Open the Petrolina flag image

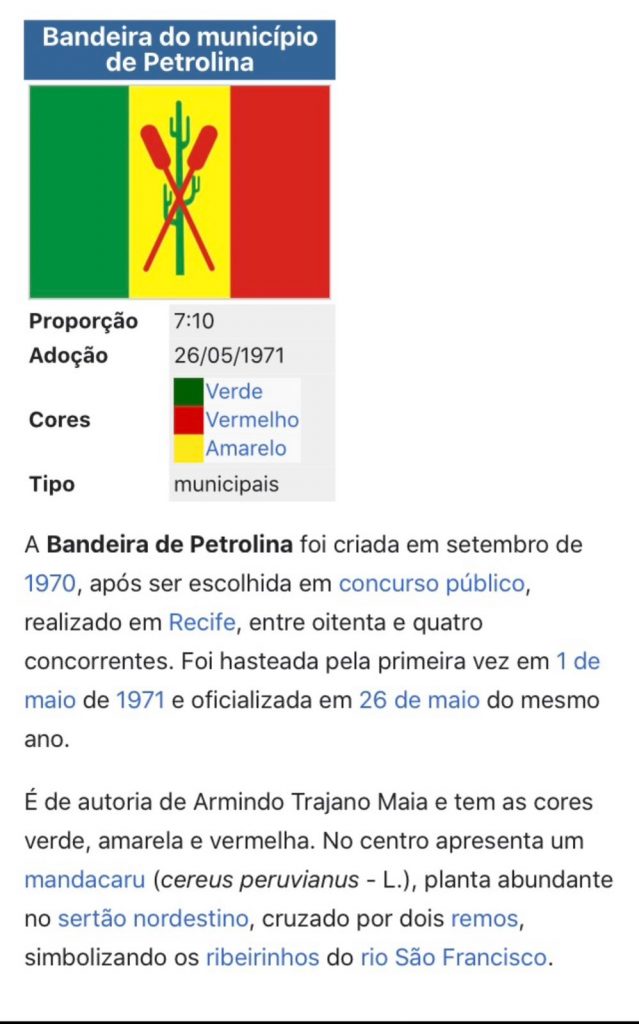tap(180, 192)
